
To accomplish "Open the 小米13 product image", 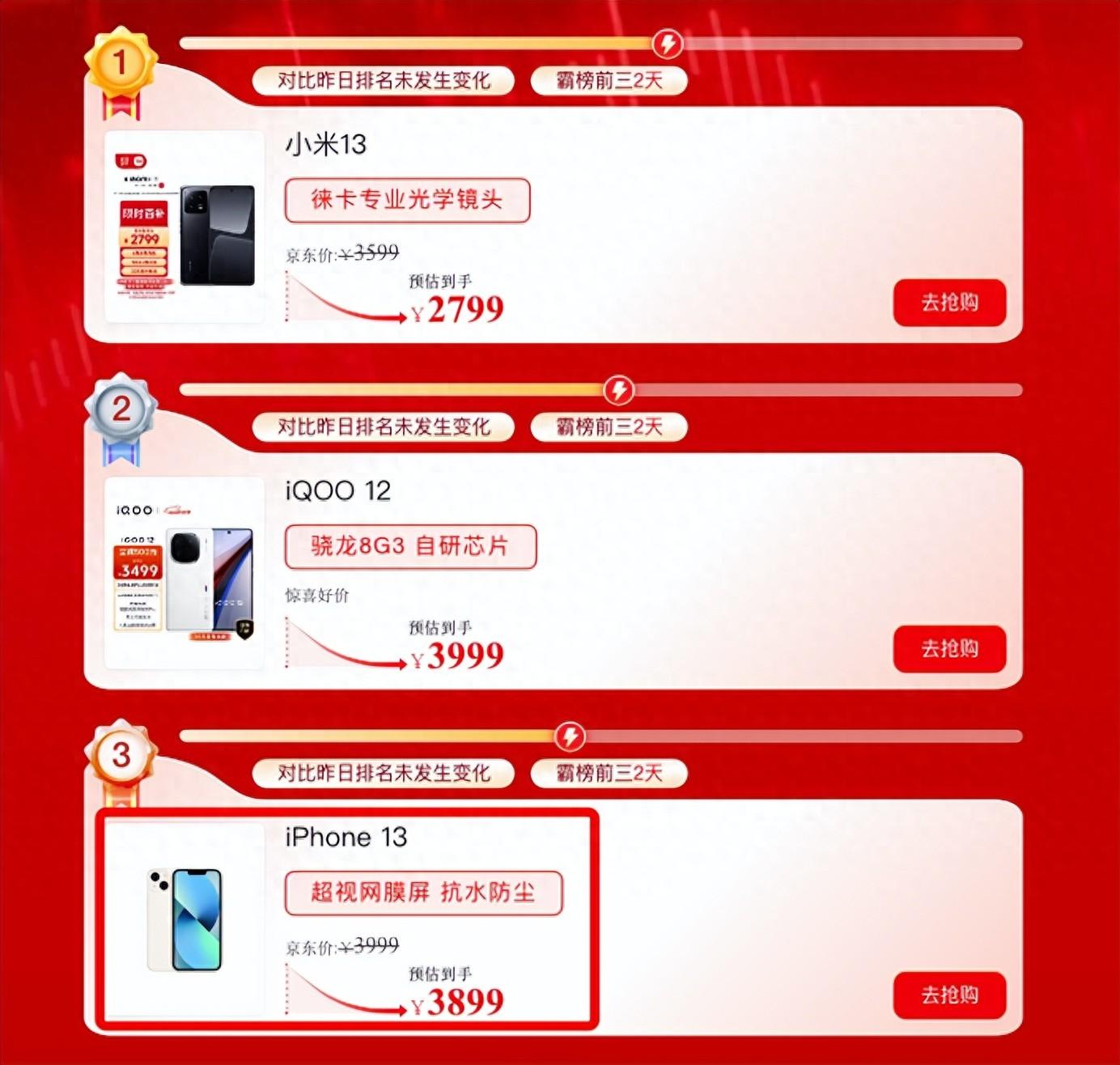I will click(x=185, y=227).
